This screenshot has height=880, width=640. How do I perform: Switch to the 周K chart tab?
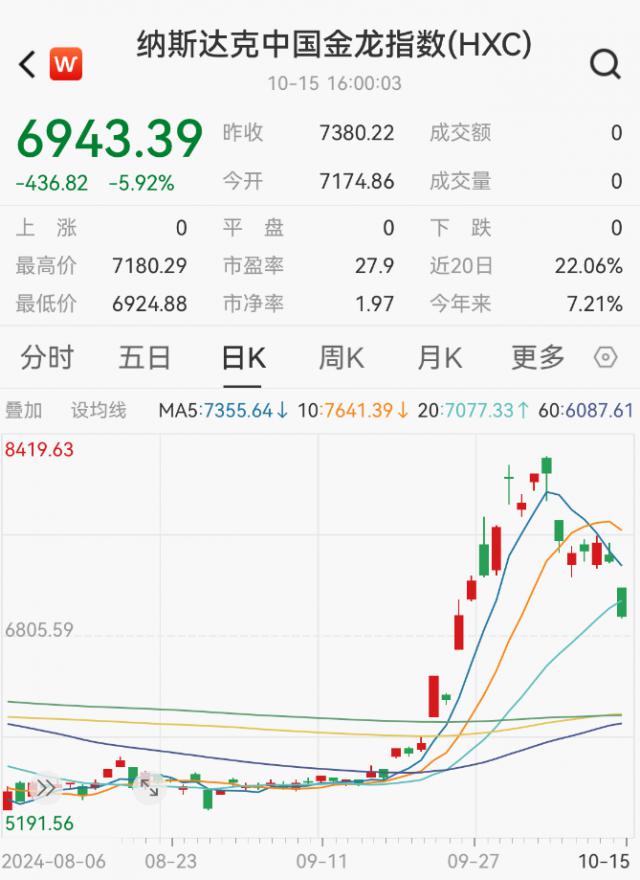point(341,358)
